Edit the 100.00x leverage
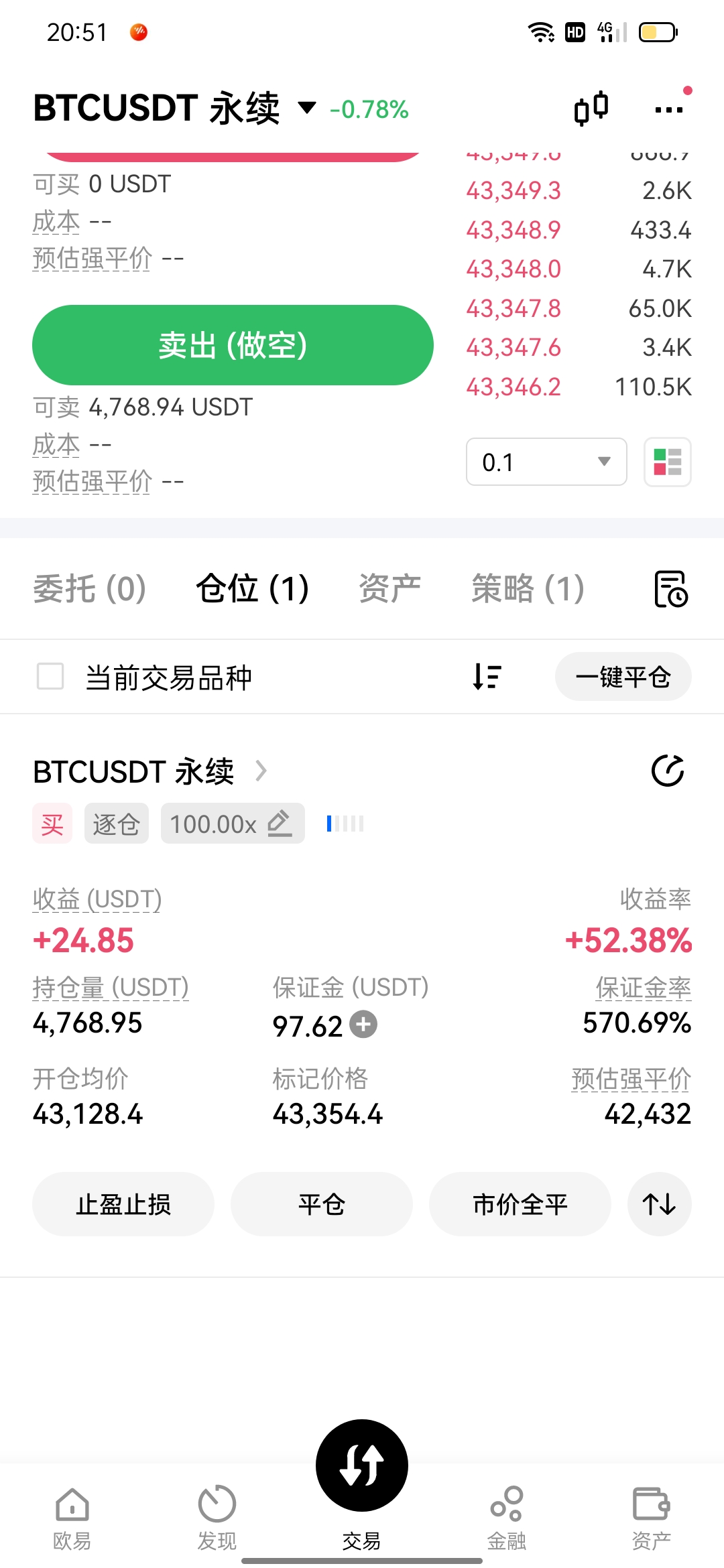Image resolution: width=724 pixels, height=1568 pixels. [x=233, y=824]
